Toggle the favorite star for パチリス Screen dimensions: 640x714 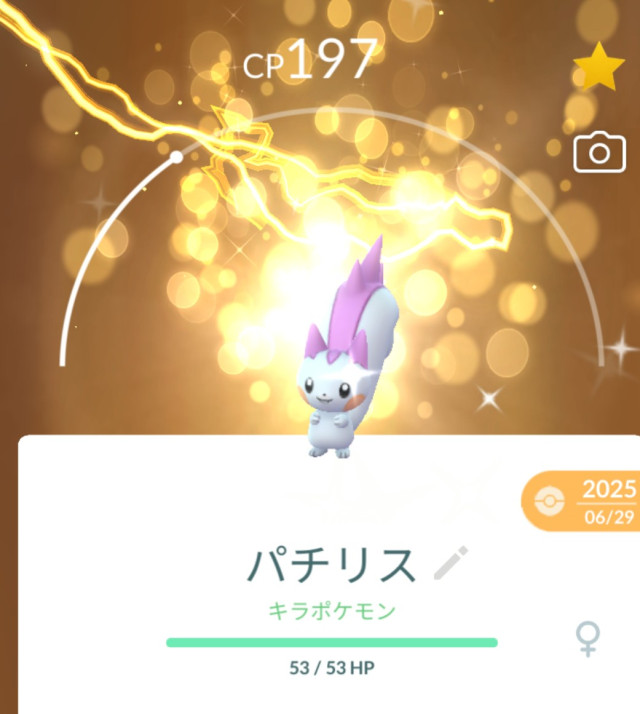(x=598, y=68)
